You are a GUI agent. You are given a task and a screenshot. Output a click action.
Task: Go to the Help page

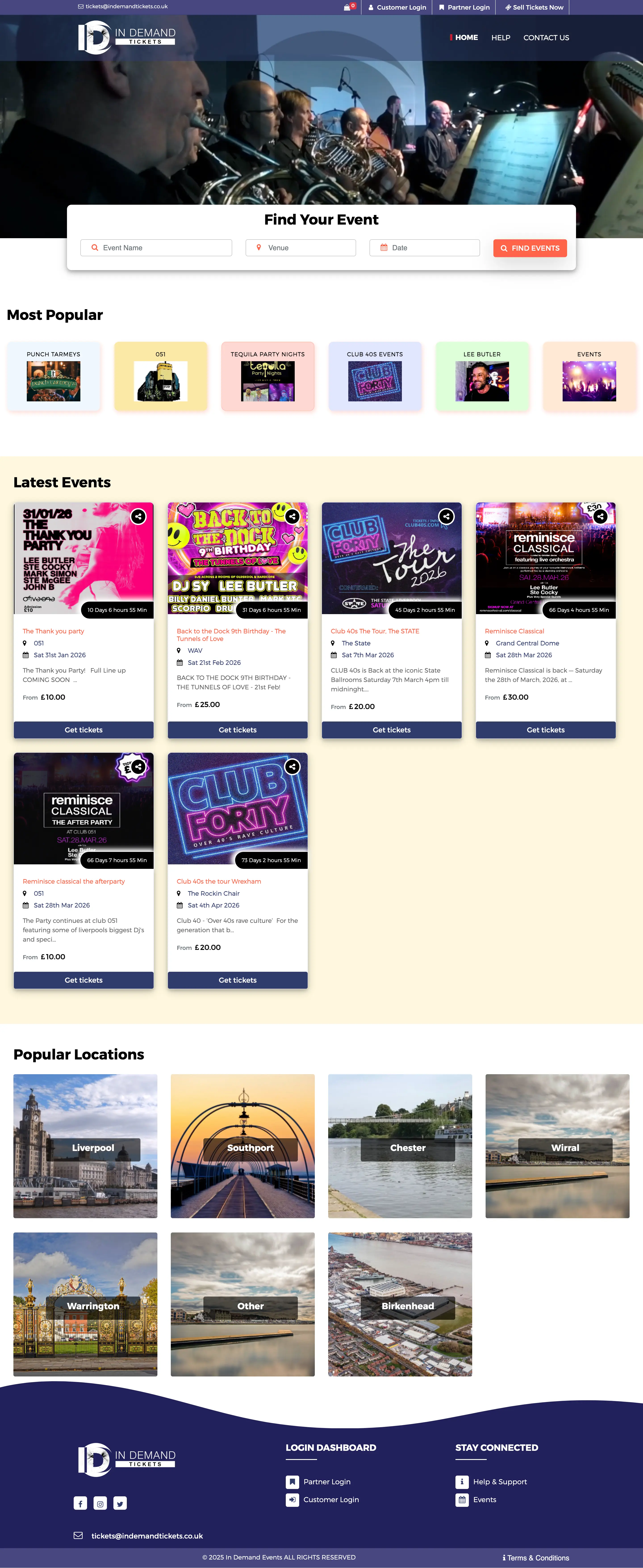tap(501, 38)
